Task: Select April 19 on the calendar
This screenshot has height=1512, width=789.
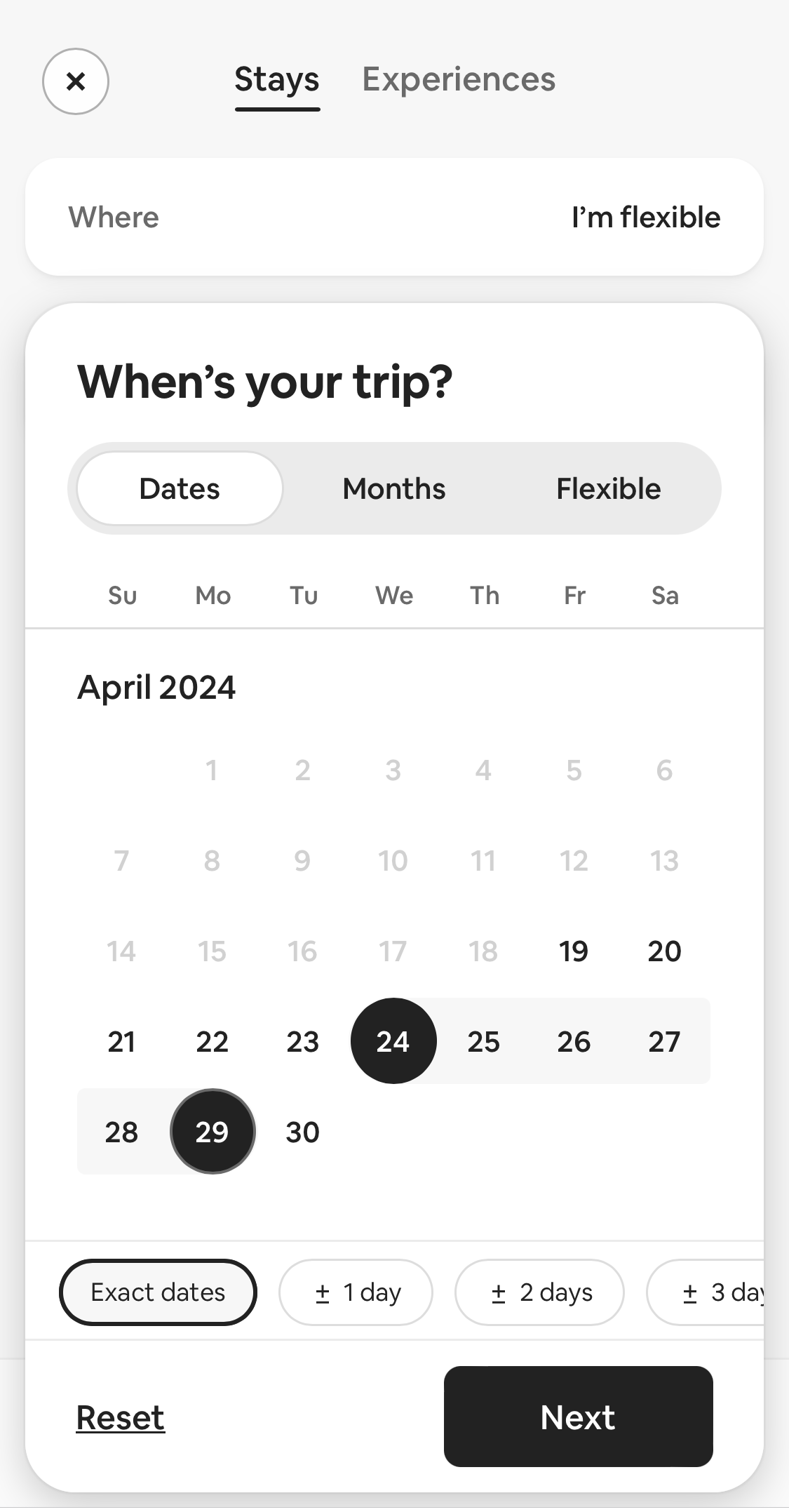Action: (574, 951)
